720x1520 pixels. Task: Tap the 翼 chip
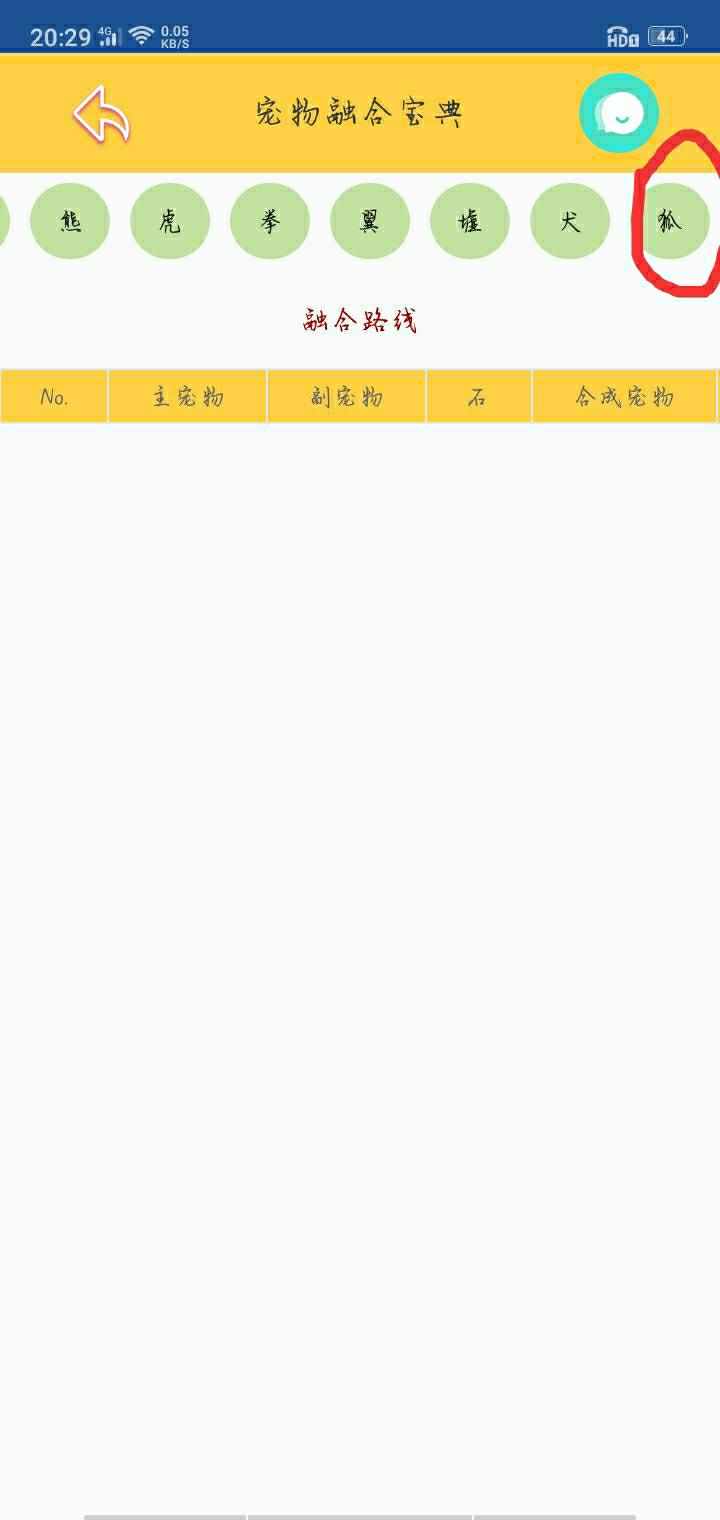(370, 221)
